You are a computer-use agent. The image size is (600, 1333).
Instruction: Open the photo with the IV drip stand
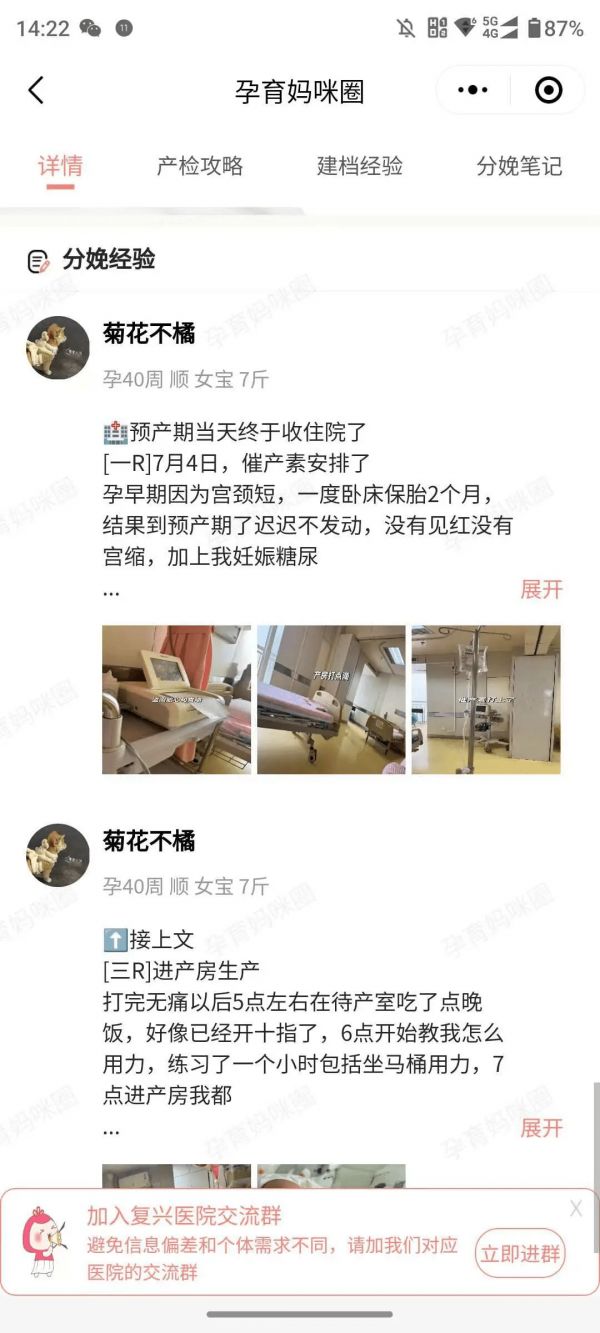click(x=486, y=700)
